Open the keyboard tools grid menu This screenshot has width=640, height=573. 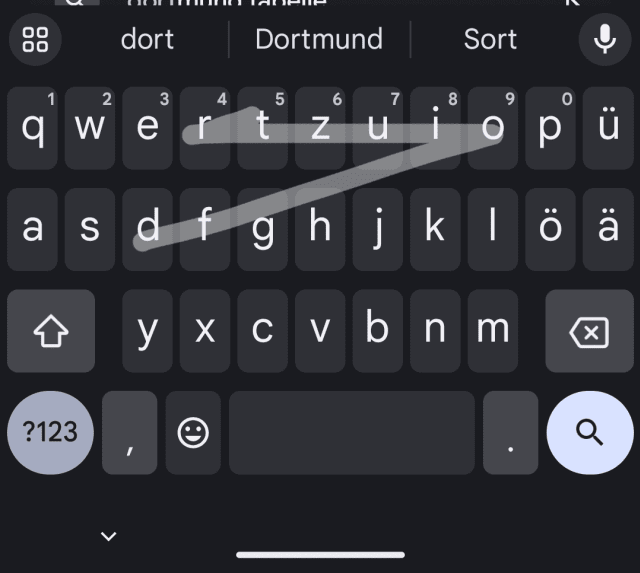tap(35, 39)
